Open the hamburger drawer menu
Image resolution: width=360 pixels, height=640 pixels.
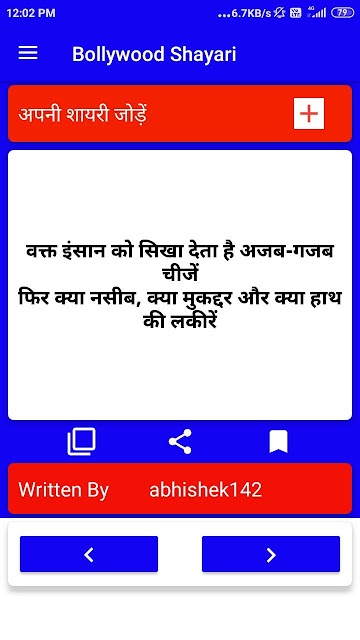pos(28,53)
